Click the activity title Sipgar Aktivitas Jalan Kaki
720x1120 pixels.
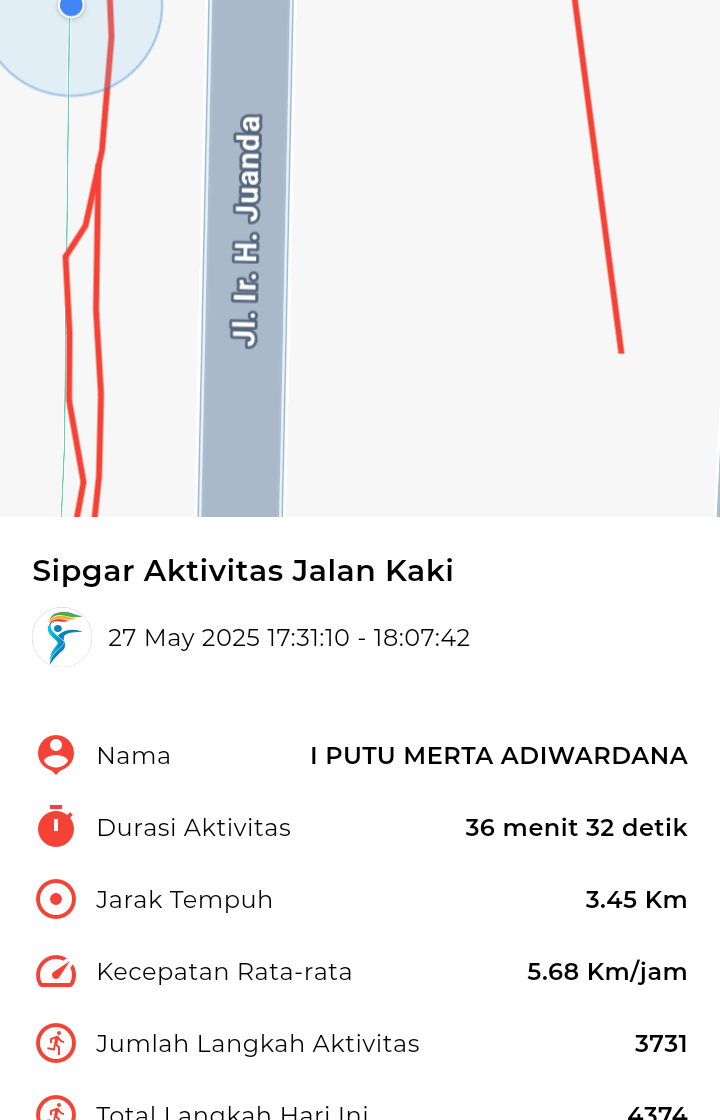tap(242, 570)
